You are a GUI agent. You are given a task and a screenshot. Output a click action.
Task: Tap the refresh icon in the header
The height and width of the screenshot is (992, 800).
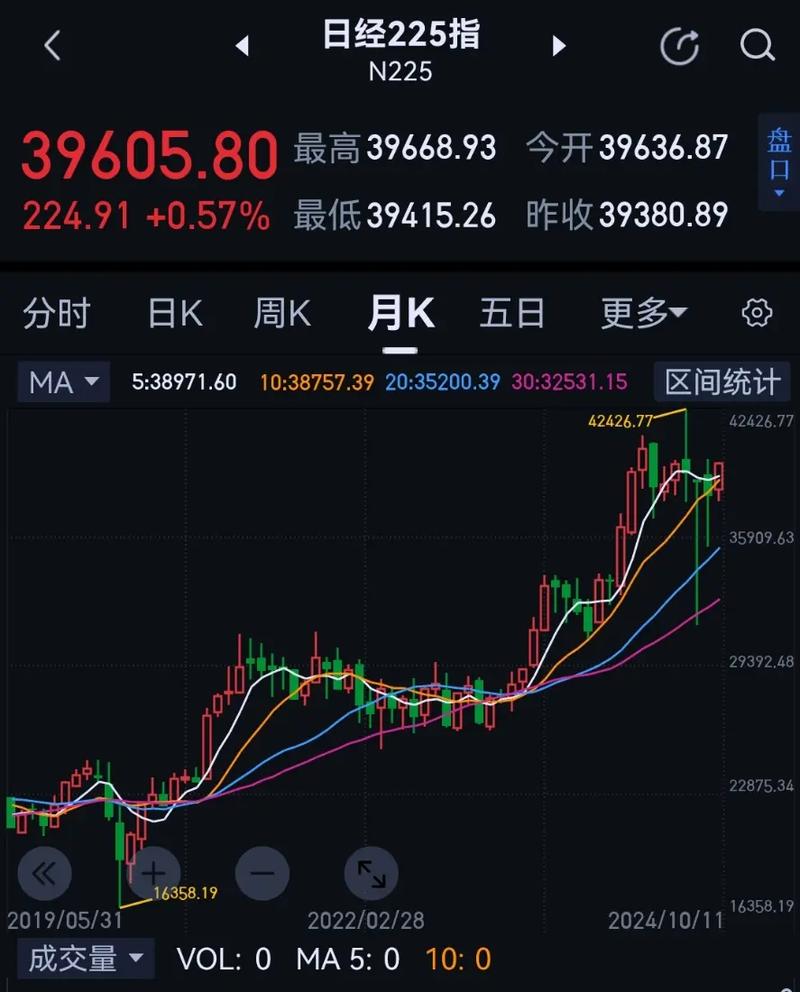point(681,45)
